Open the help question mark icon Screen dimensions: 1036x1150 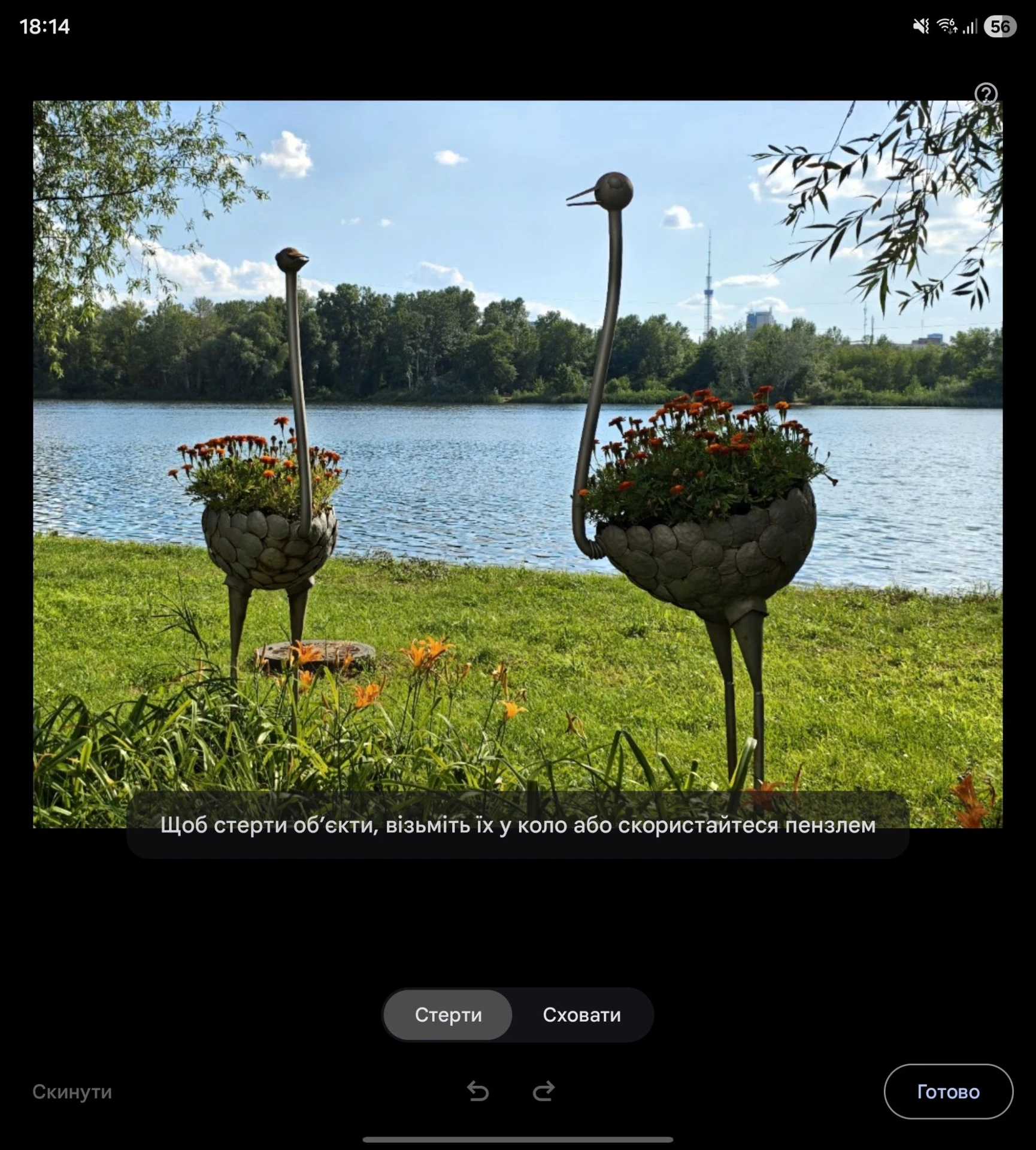pos(986,95)
